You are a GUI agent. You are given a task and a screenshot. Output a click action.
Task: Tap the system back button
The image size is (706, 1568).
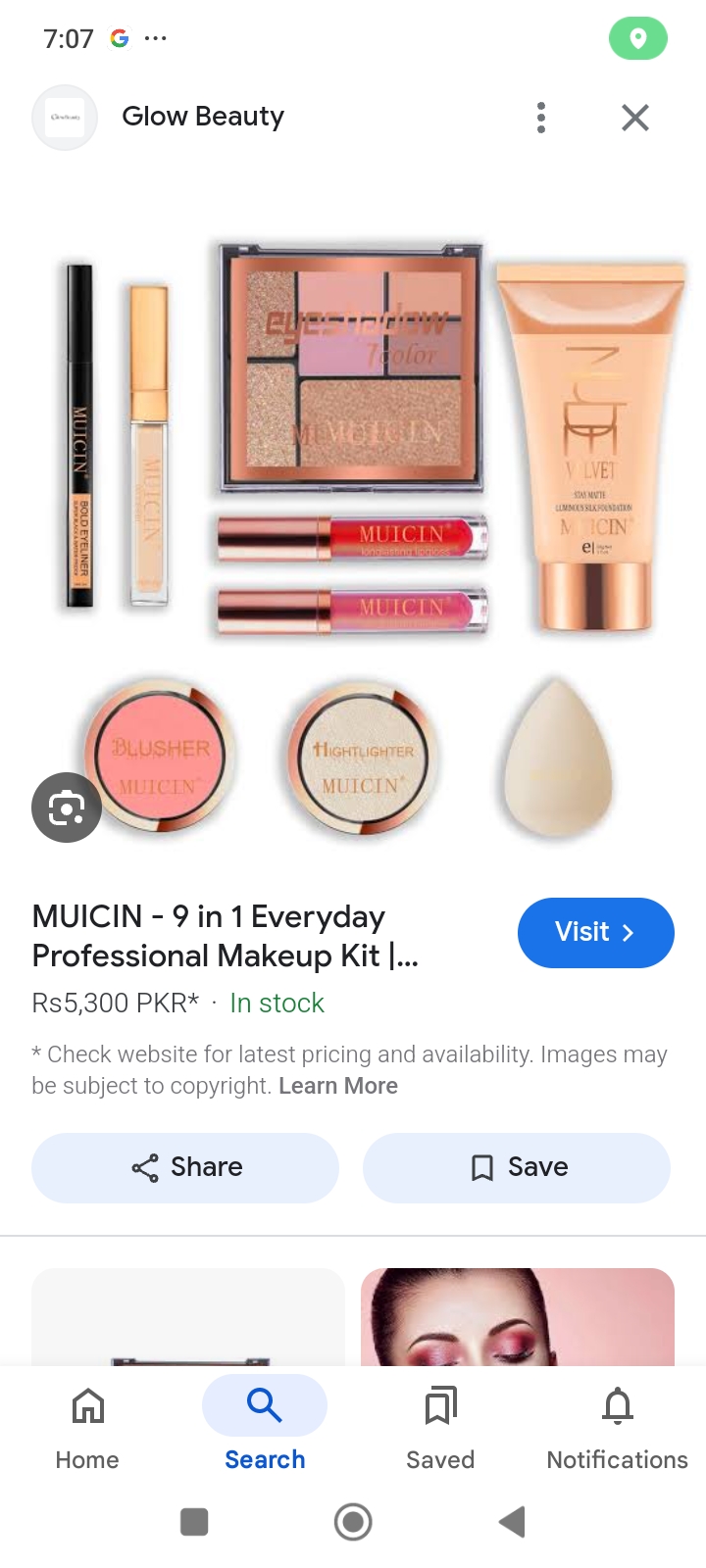point(511,1522)
